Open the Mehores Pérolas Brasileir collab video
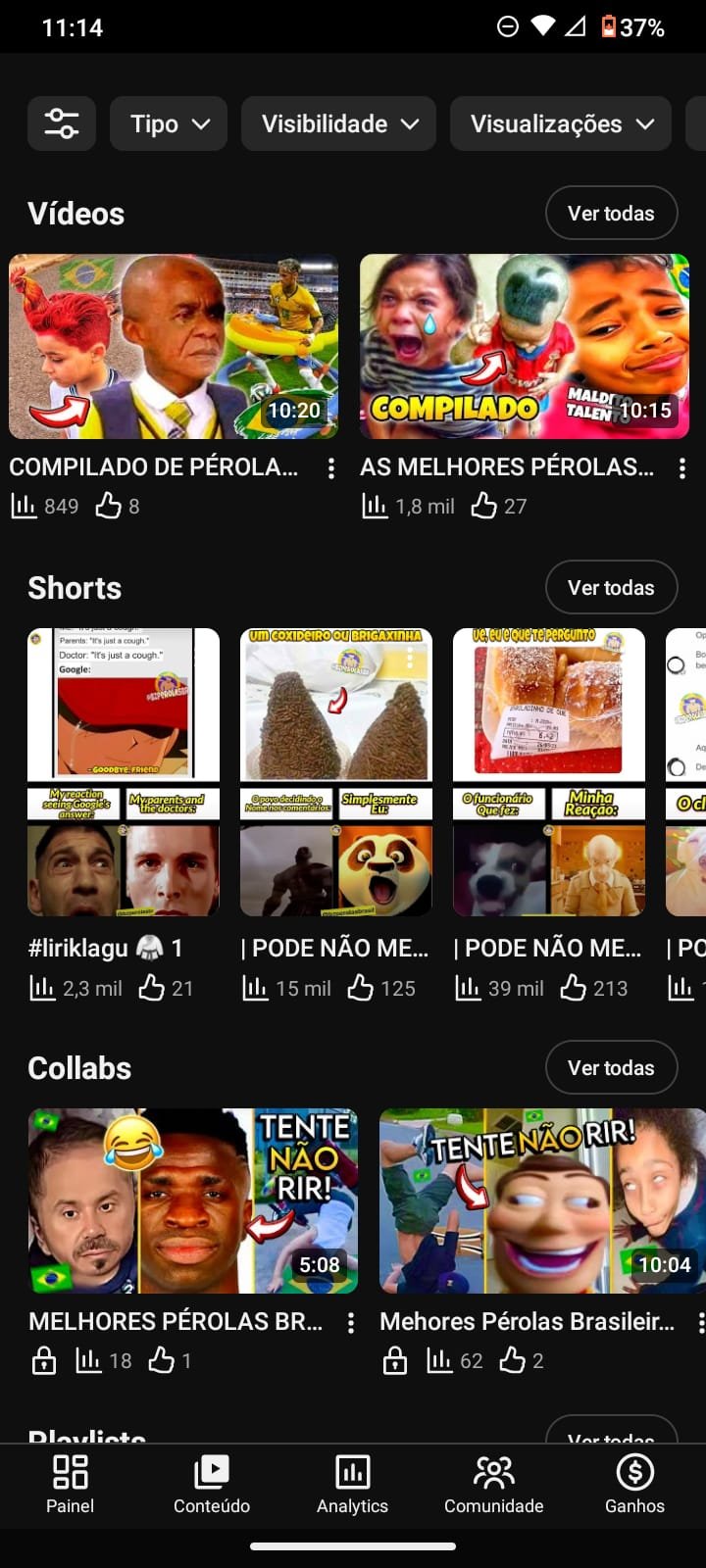Screen dimensions: 706x1568 click(x=541, y=1200)
